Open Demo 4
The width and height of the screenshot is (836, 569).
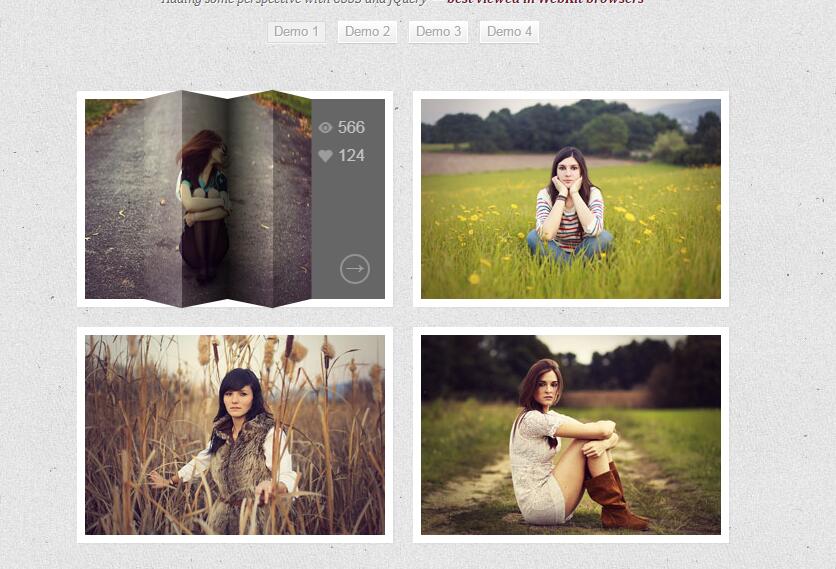pos(510,32)
